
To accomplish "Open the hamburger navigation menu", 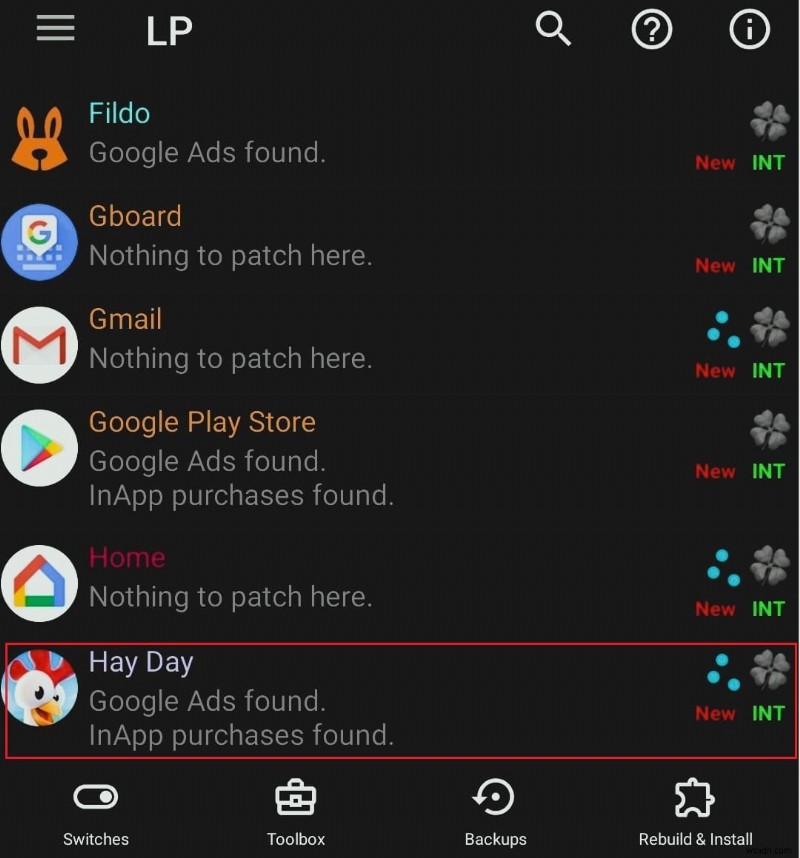I will pyautogui.click(x=55, y=28).
